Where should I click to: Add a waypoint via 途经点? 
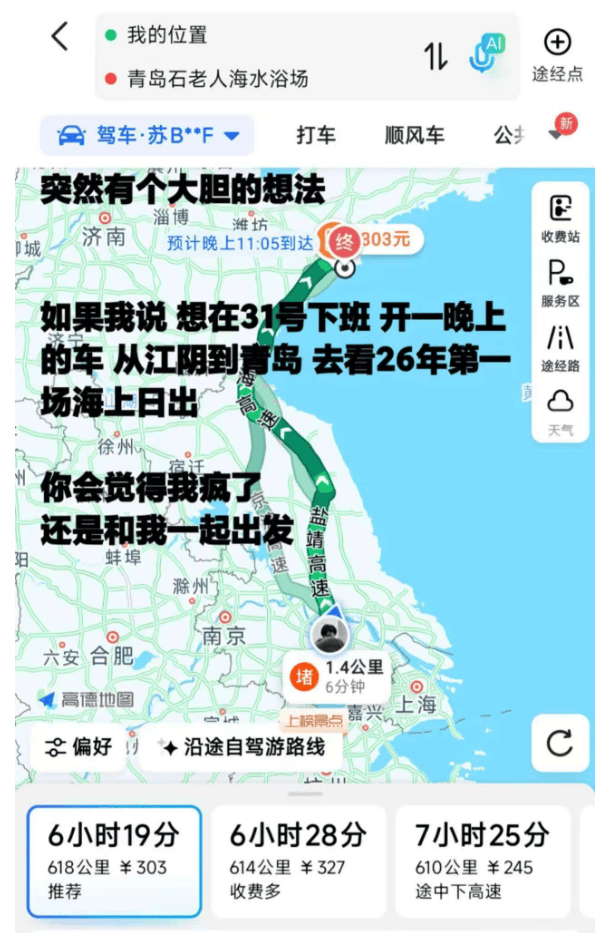(x=557, y=55)
